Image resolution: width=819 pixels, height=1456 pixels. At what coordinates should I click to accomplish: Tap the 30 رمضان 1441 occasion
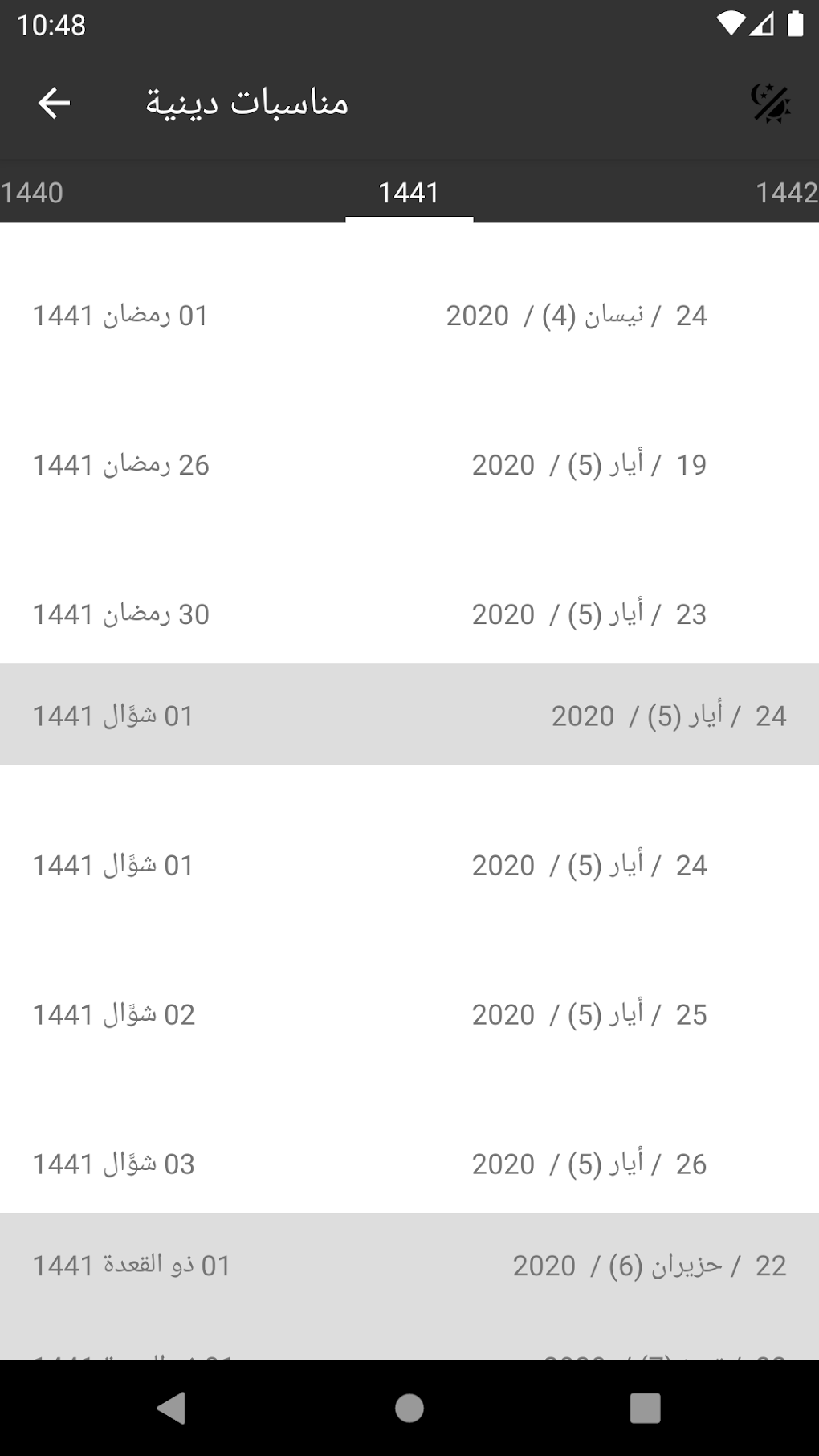coord(409,614)
